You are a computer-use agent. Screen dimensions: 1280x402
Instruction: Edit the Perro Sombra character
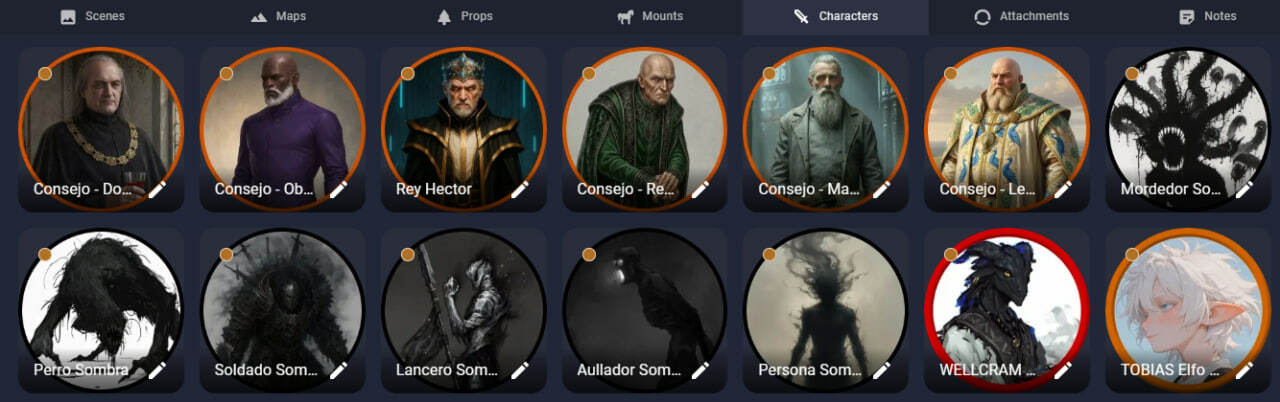[x=157, y=370]
